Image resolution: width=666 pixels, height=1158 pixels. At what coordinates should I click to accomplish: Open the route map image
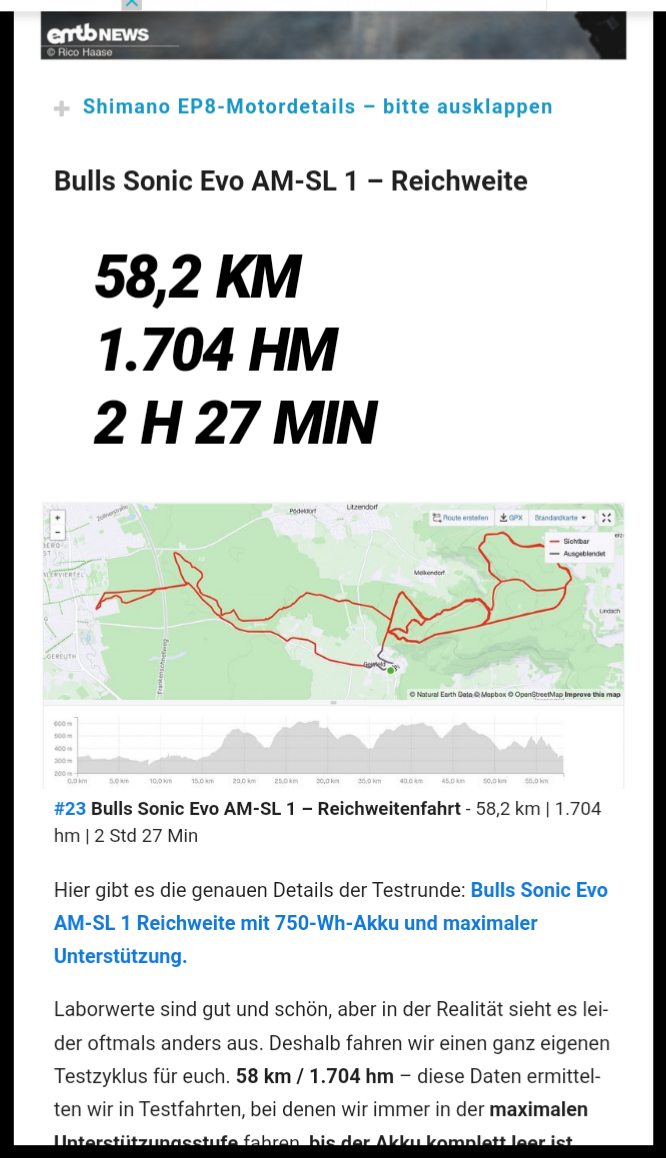[x=333, y=601]
